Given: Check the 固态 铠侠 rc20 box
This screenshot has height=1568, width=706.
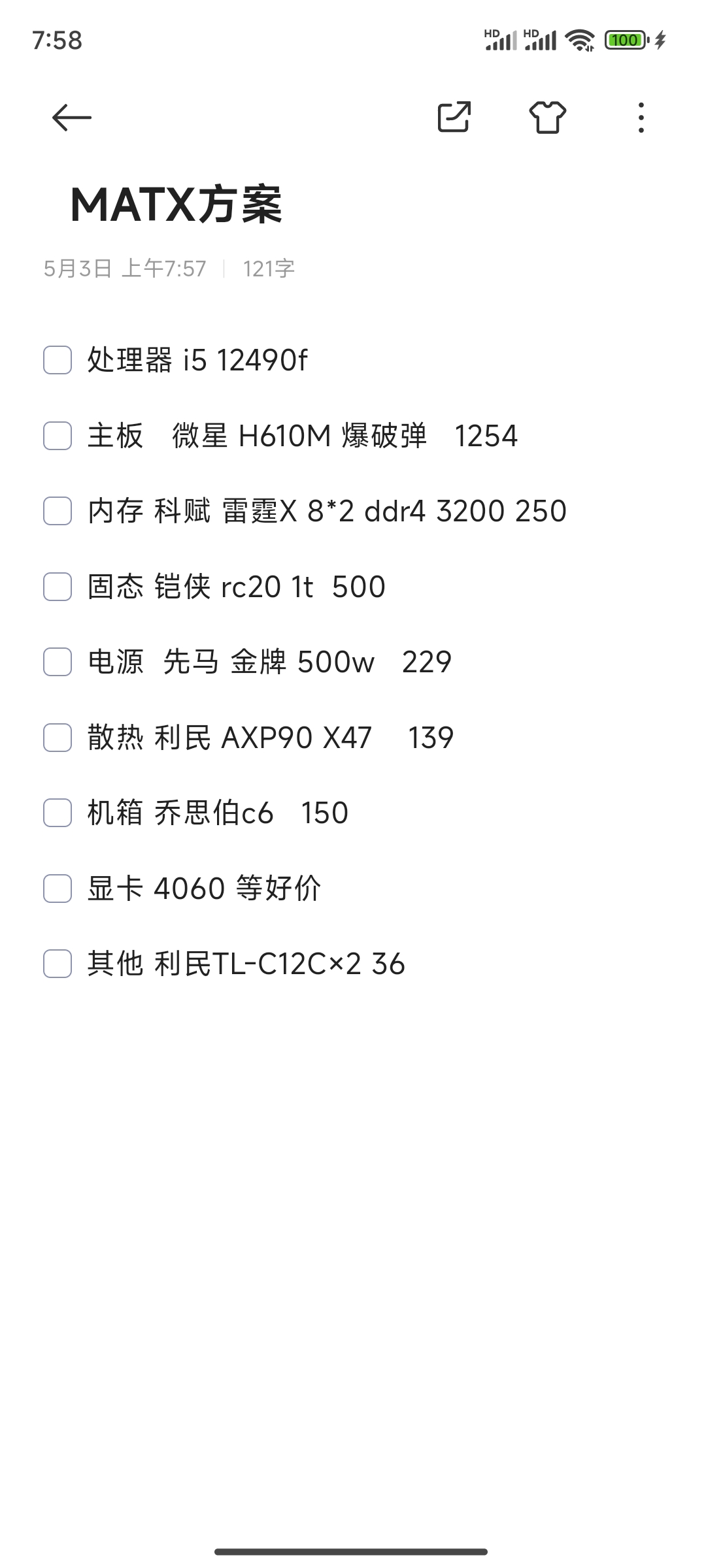Looking at the screenshot, I should coord(56,587).
